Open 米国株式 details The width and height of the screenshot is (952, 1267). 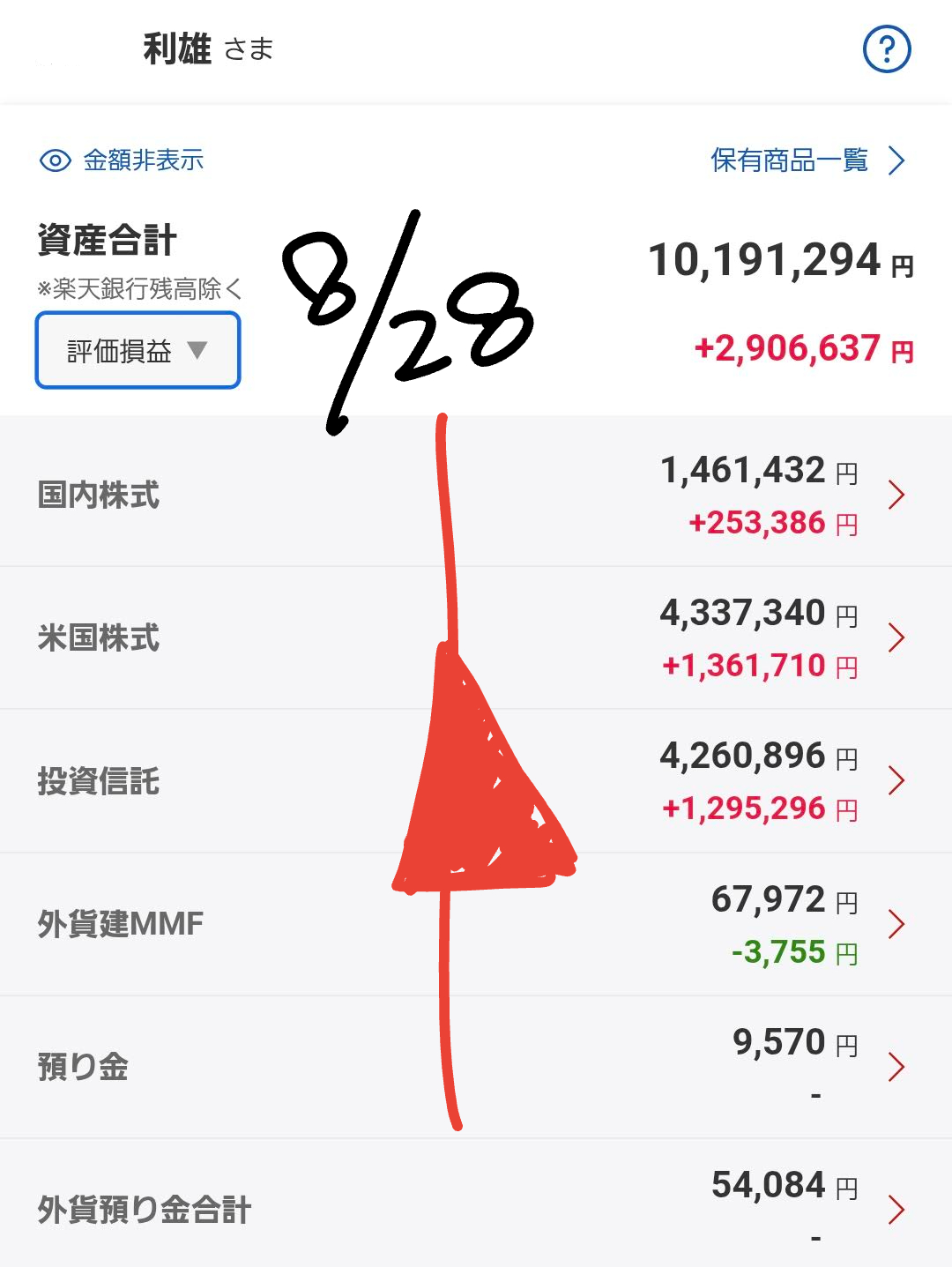pyautogui.click(x=896, y=637)
